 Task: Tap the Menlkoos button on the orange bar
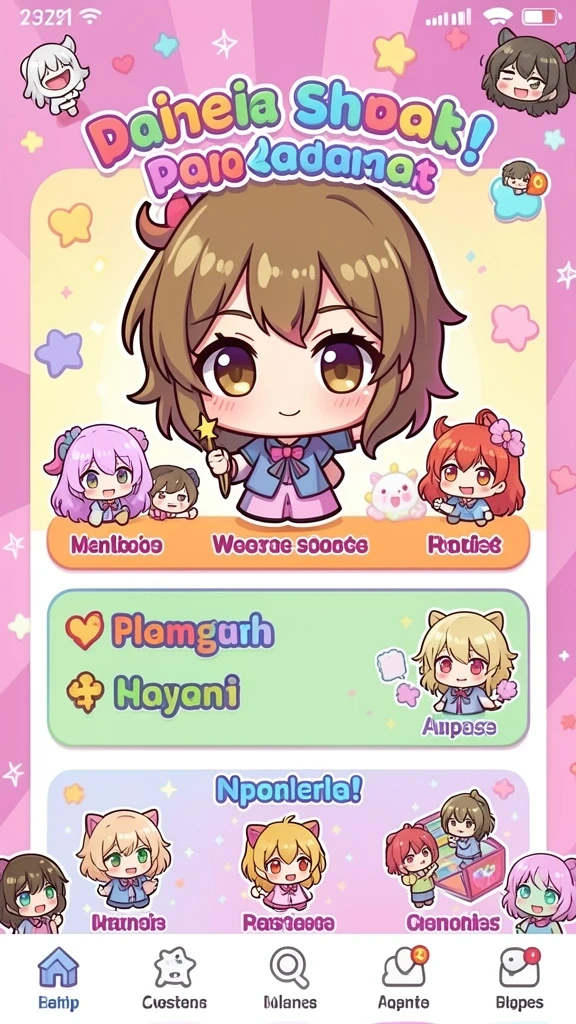tap(116, 544)
